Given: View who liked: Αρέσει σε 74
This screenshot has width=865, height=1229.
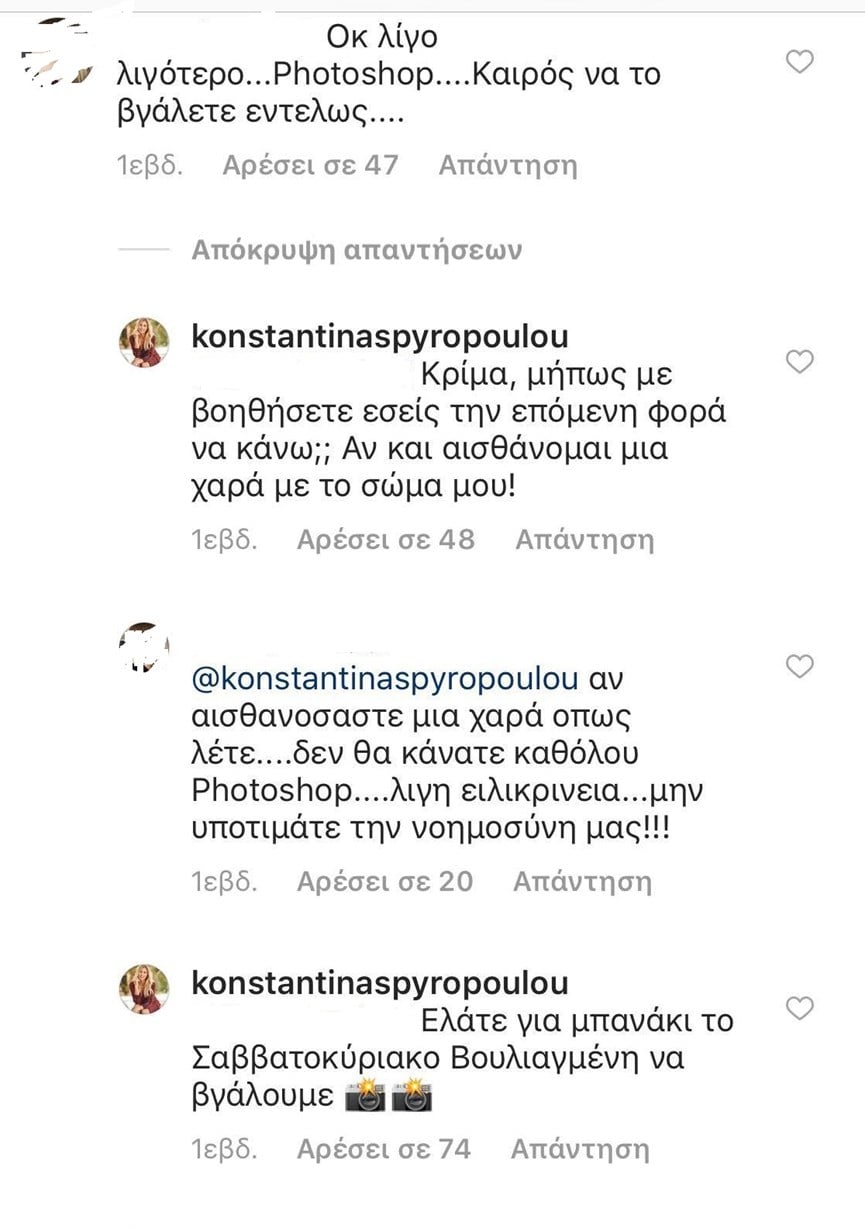Looking at the screenshot, I should 384,1150.
